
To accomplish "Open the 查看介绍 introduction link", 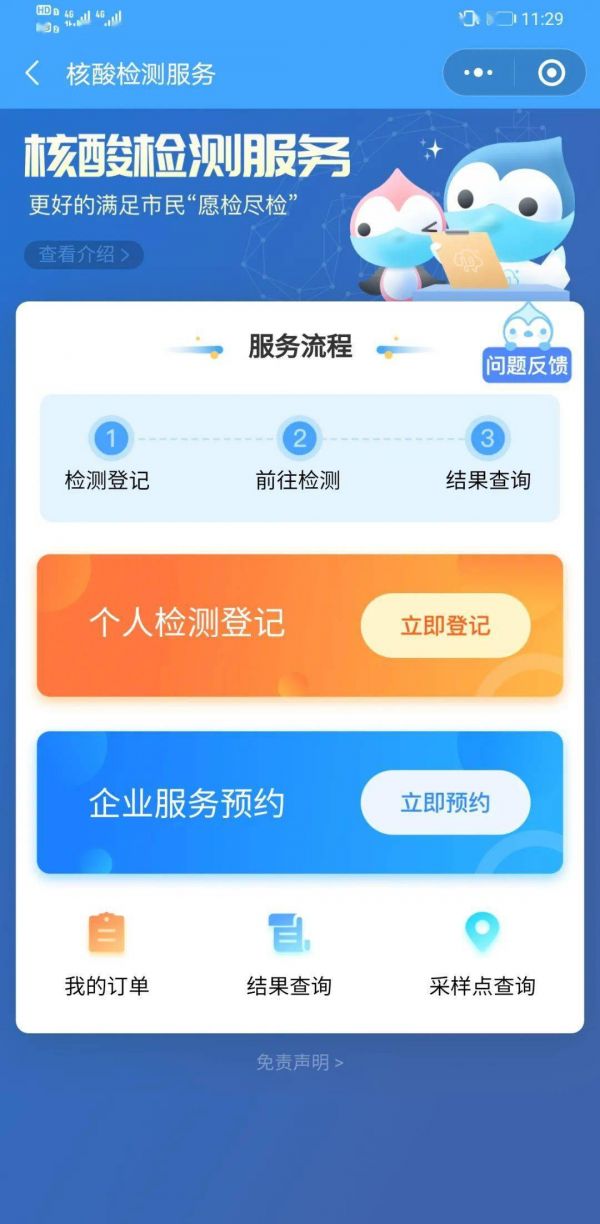I will 84,255.
